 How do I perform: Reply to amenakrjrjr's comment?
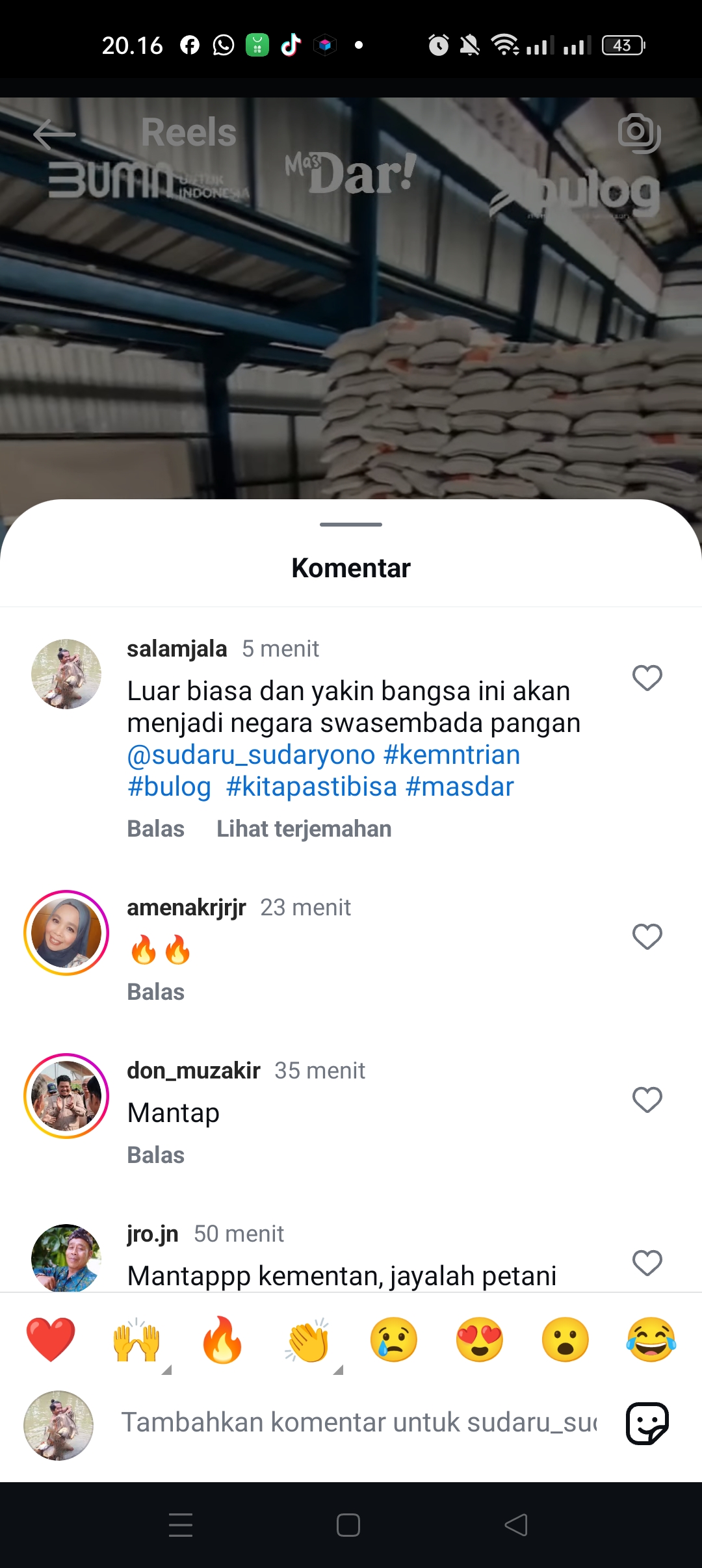(x=156, y=992)
